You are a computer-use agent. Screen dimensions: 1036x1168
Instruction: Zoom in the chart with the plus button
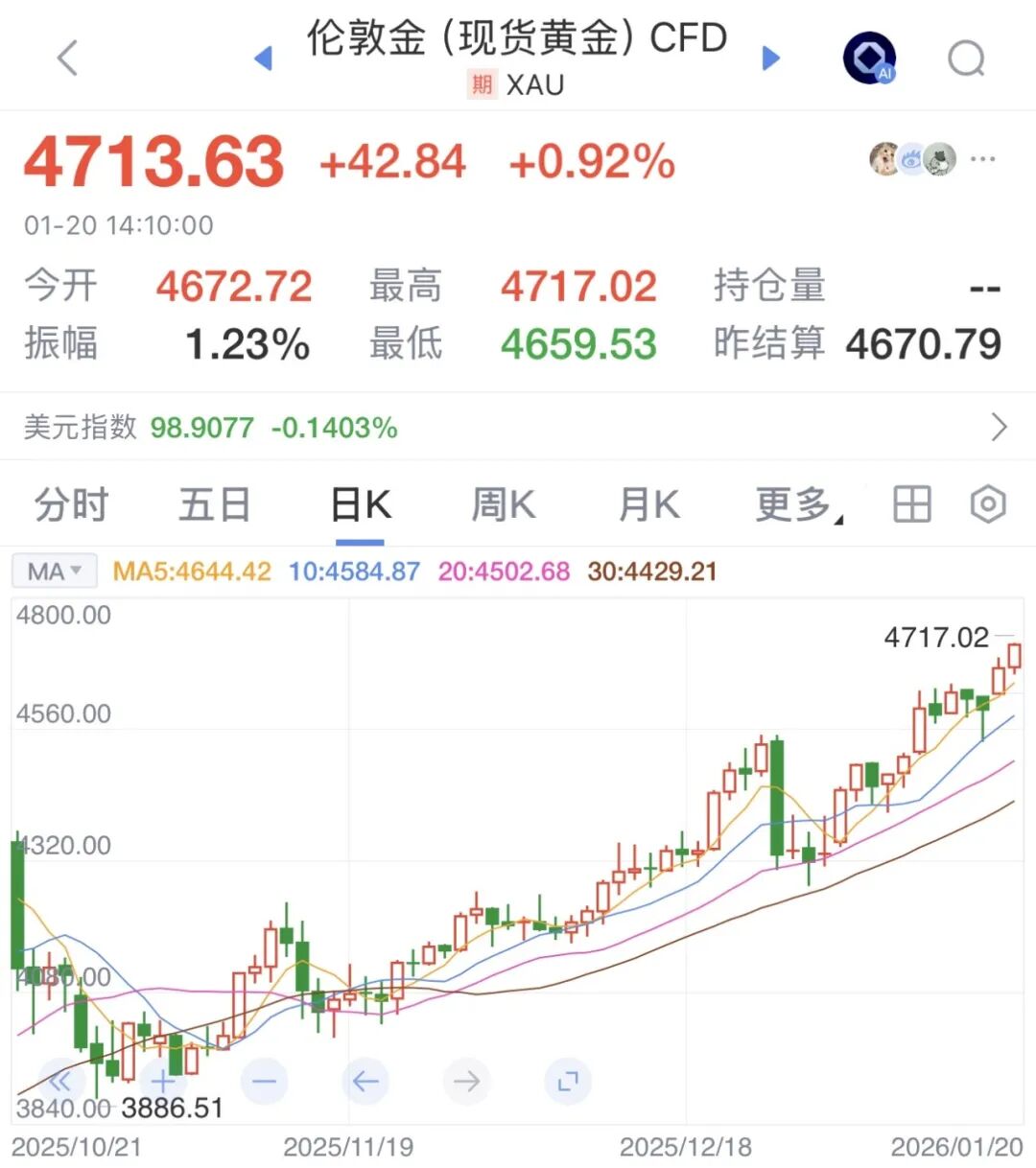tap(162, 1083)
